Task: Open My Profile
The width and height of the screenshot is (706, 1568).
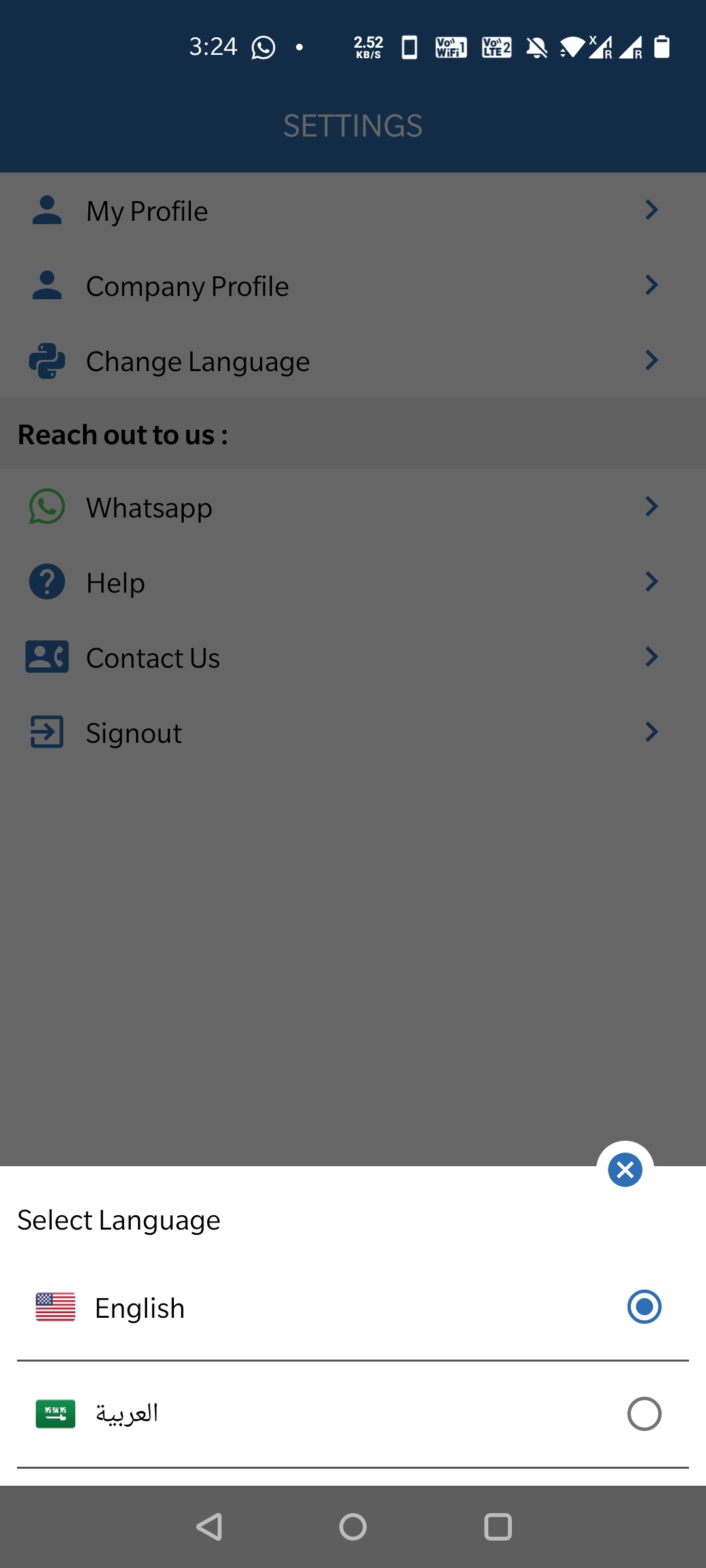Action: (x=353, y=210)
